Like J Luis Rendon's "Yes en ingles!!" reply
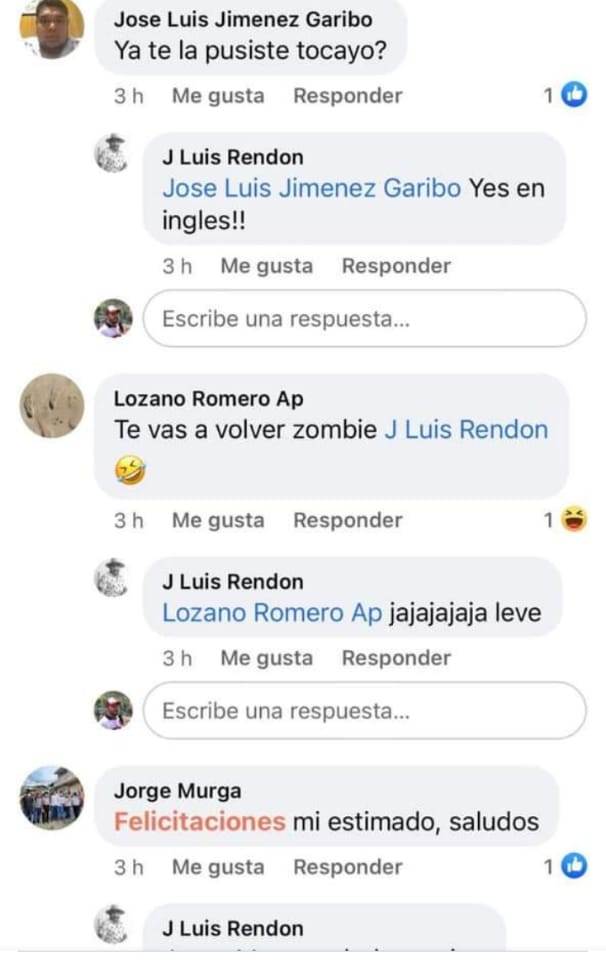The image size is (606, 960). 266,266
